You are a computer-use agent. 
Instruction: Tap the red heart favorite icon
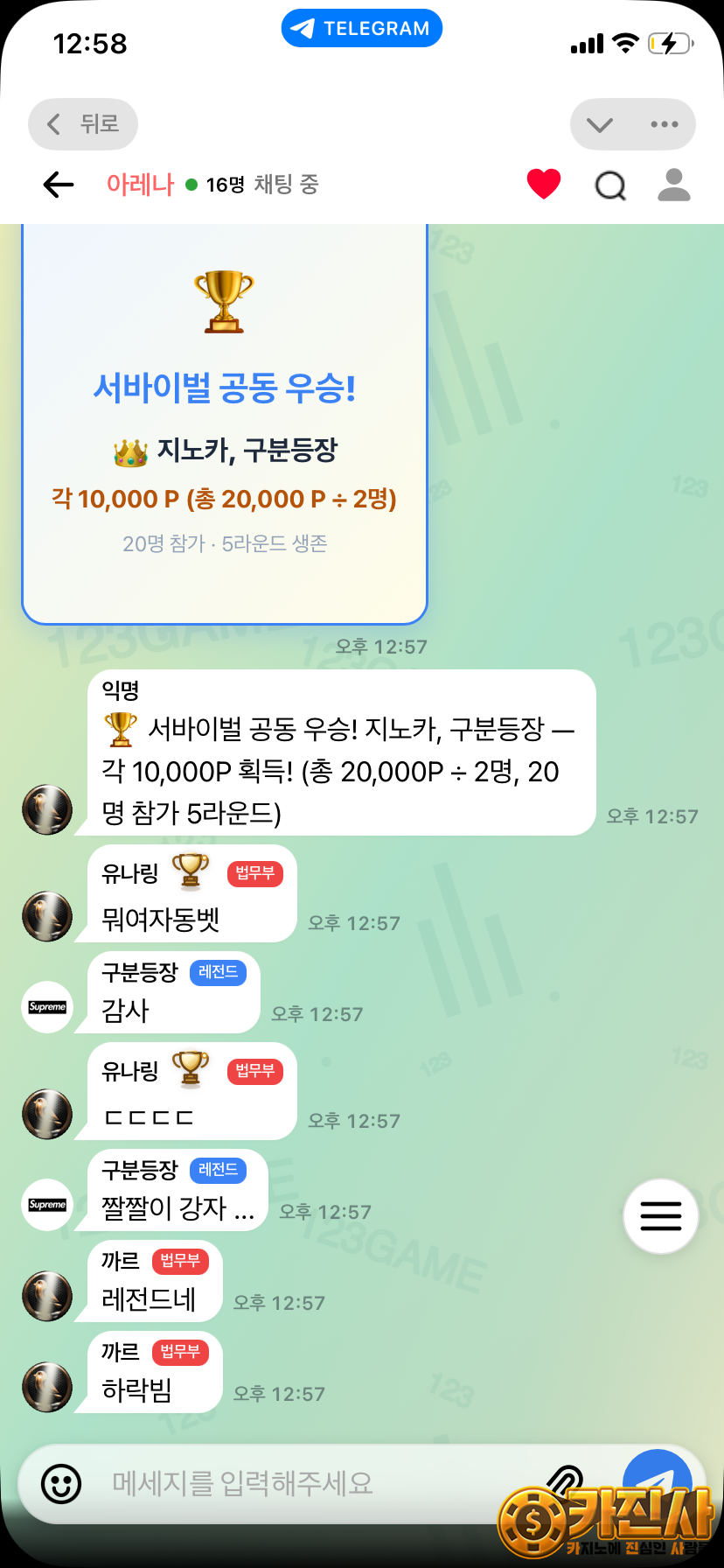click(543, 184)
